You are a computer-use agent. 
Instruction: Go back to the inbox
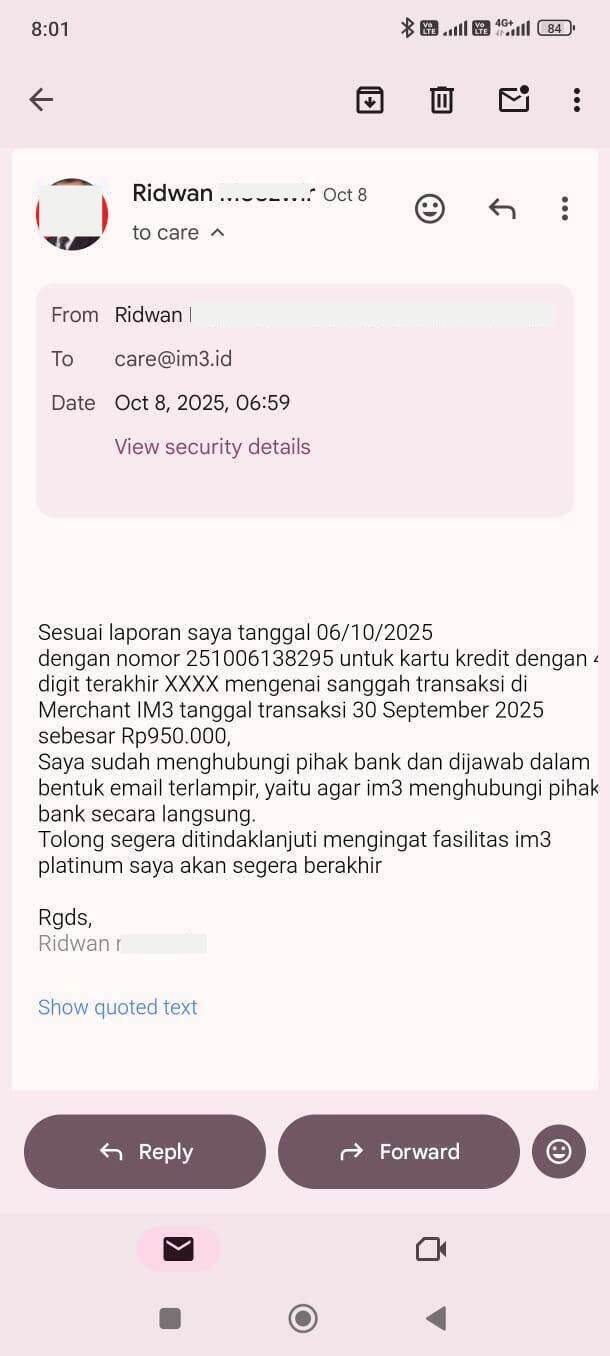[x=41, y=99]
